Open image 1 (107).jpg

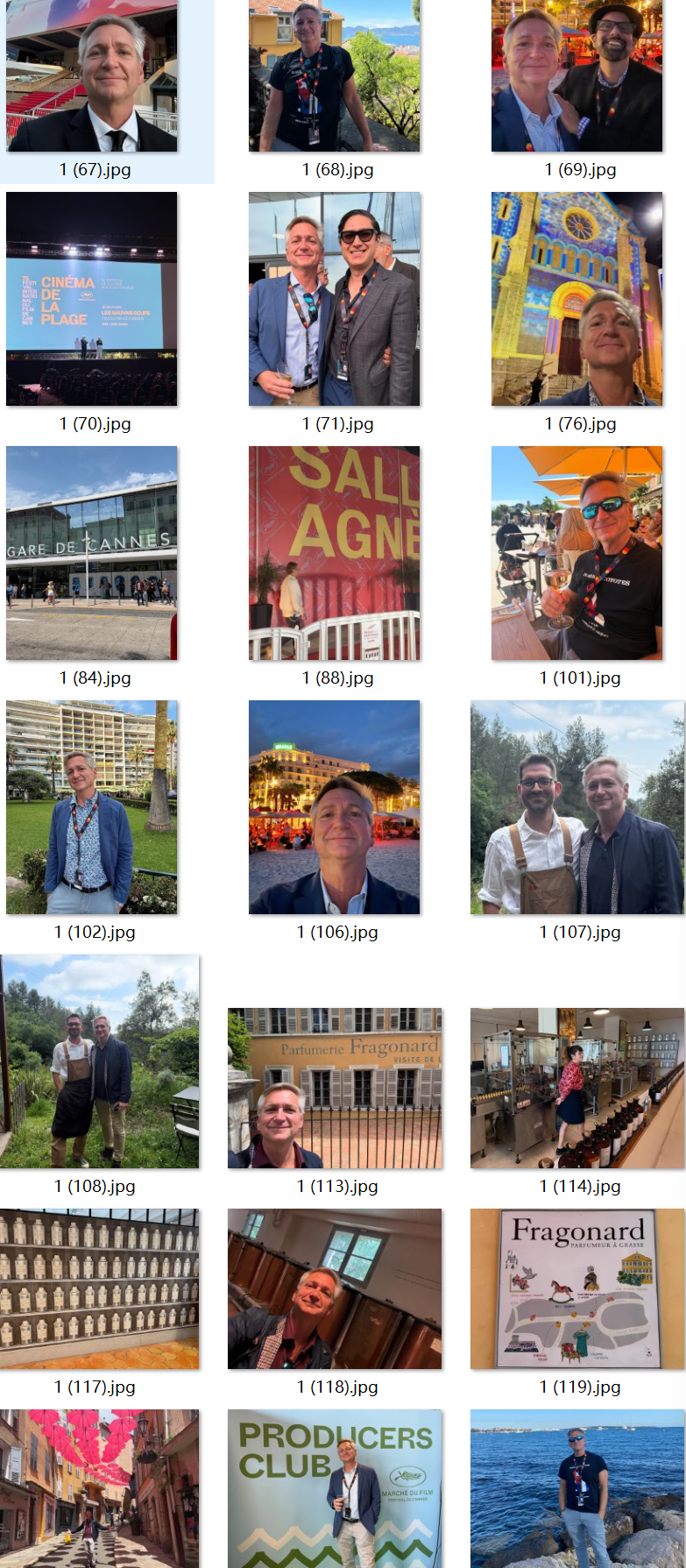click(x=577, y=807)
